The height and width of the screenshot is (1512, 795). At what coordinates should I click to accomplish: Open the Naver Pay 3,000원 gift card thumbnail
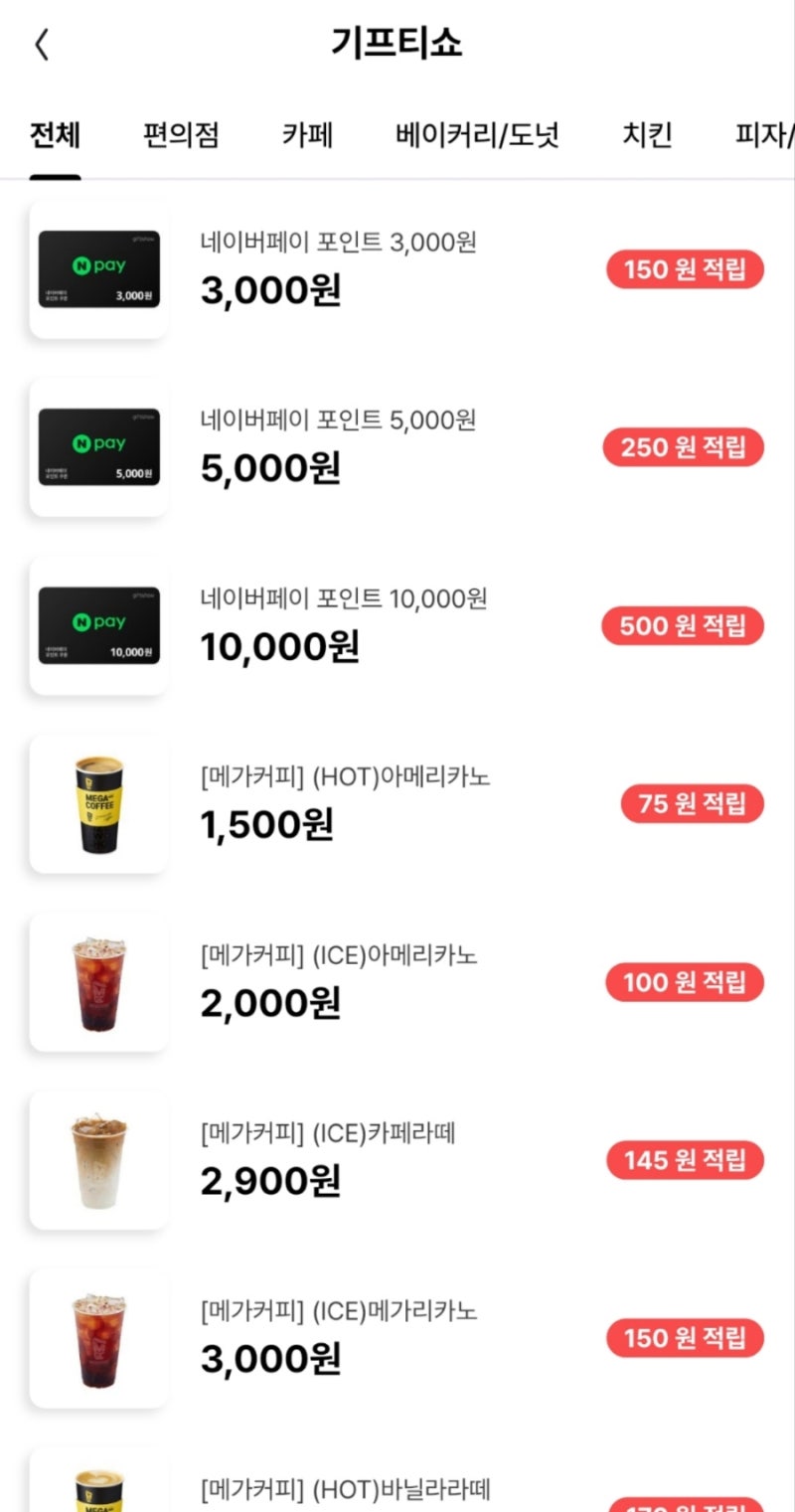[x=96, y=268]
